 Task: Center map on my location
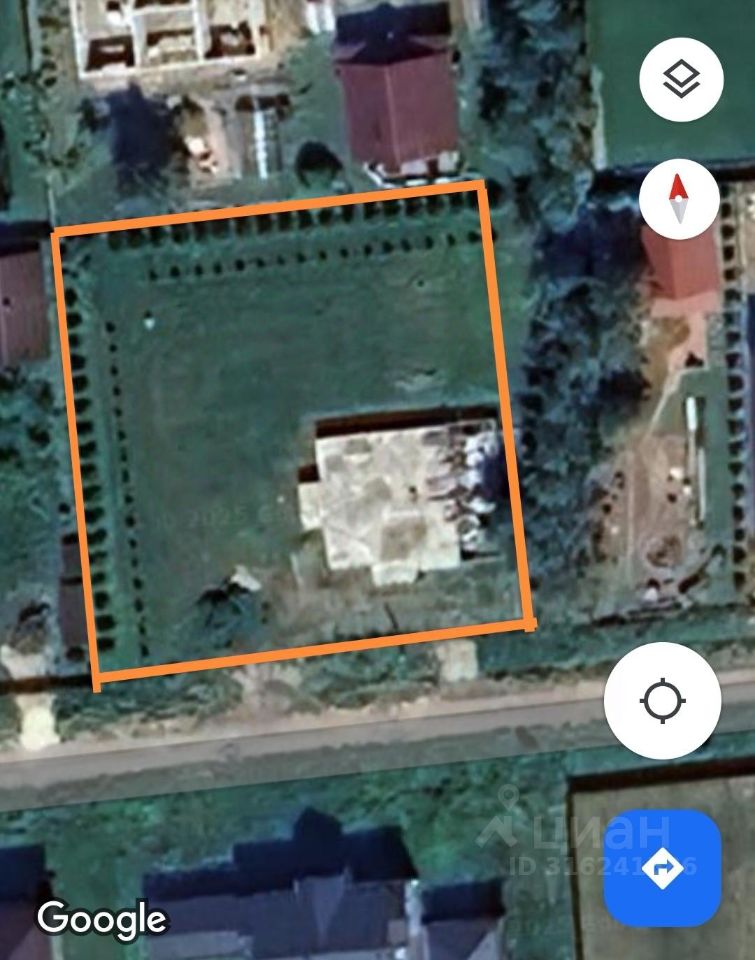click(x=662, y=700)
